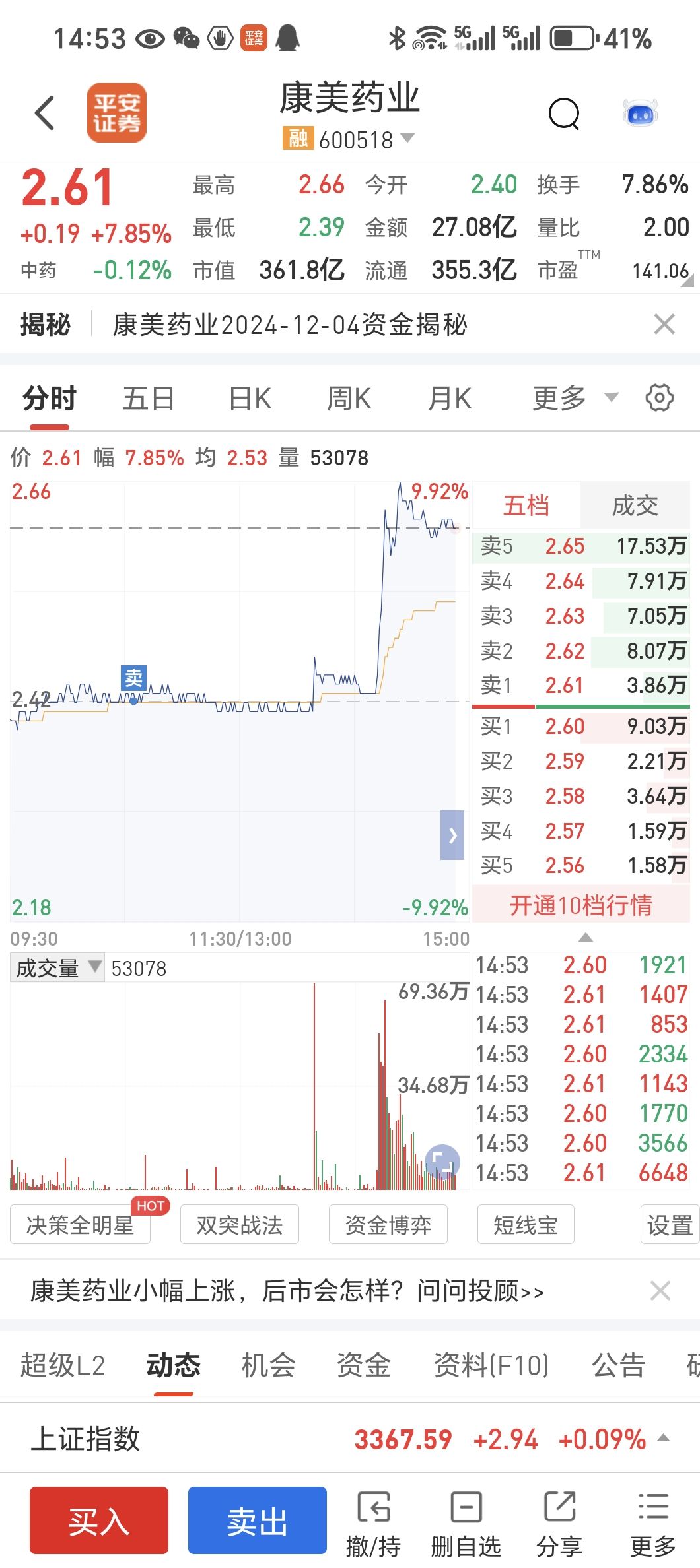700x1568 pixels.
Task: Open 决策全明星 tool
Action: click(x=80, y=1224)
